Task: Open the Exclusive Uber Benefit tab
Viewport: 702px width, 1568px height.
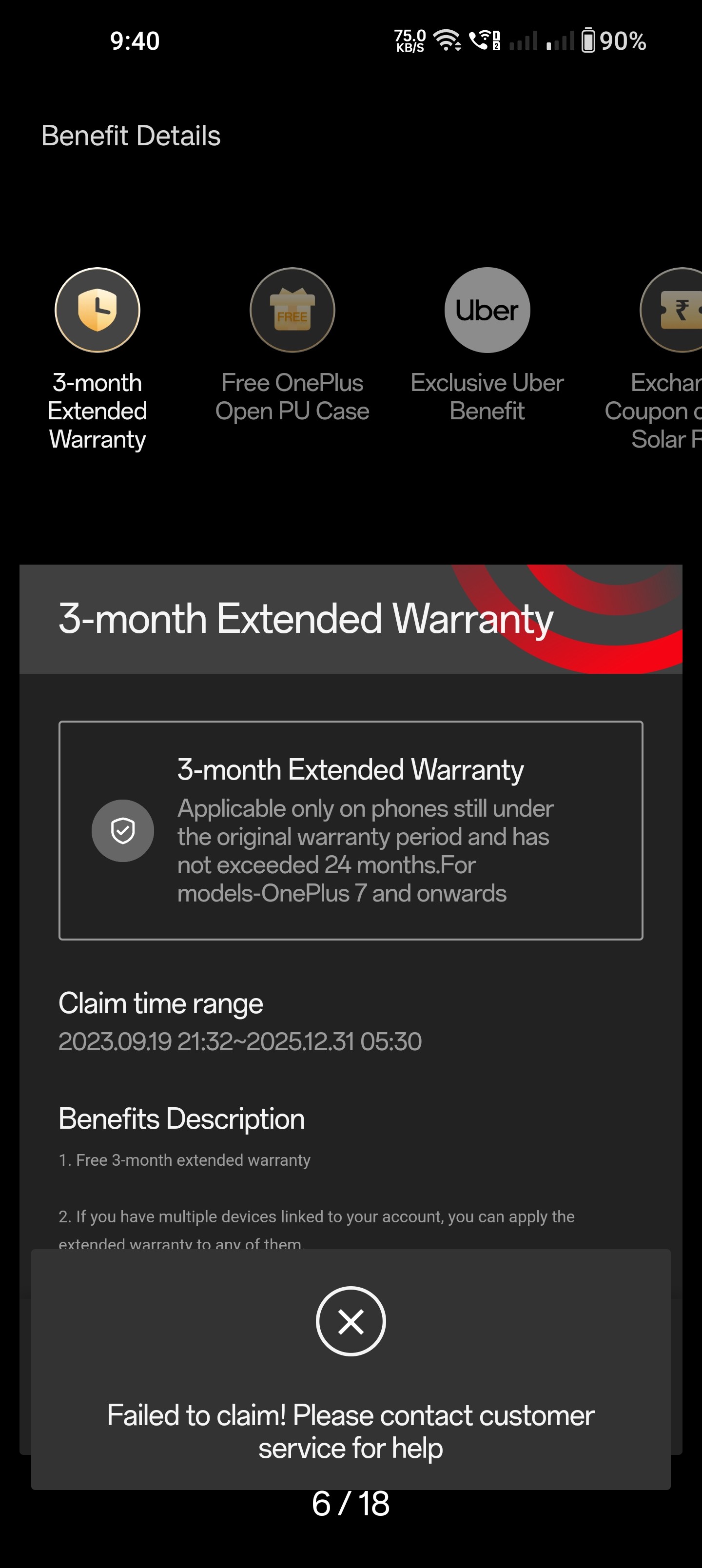Action: [487, 311]
